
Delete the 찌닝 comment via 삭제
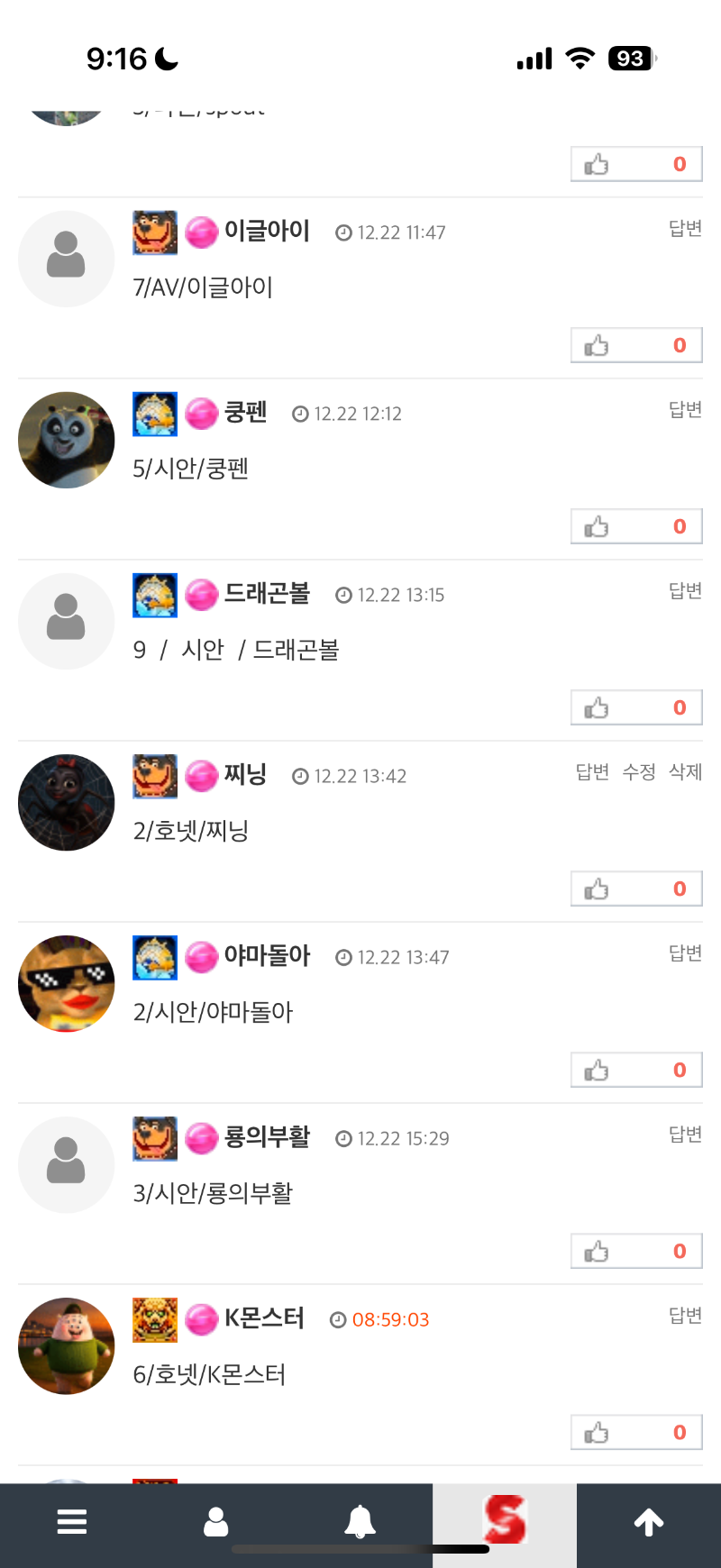(685, 772)
